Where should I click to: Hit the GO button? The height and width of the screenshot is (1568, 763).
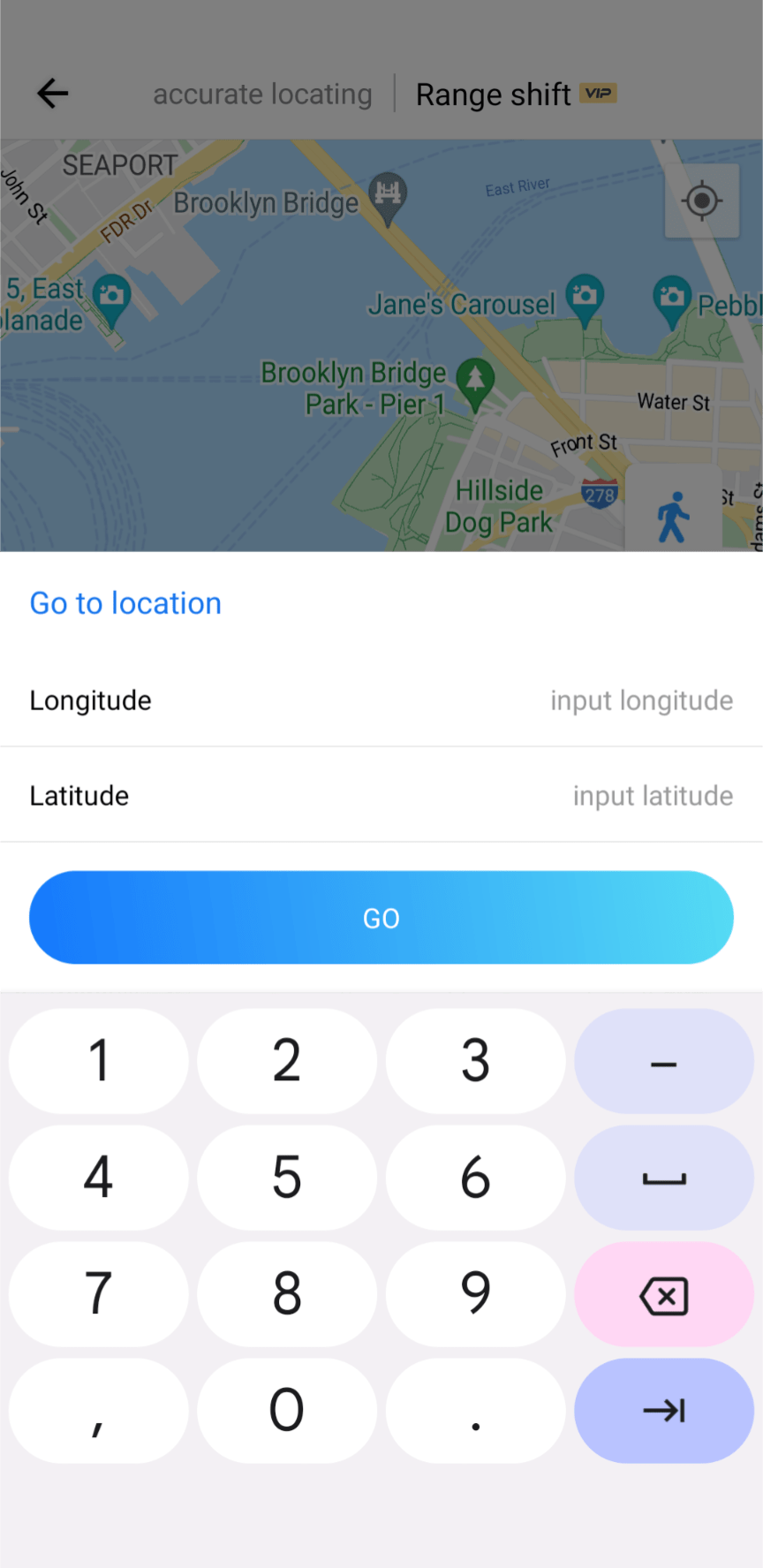pyautogui.click(x=381, y=918)
